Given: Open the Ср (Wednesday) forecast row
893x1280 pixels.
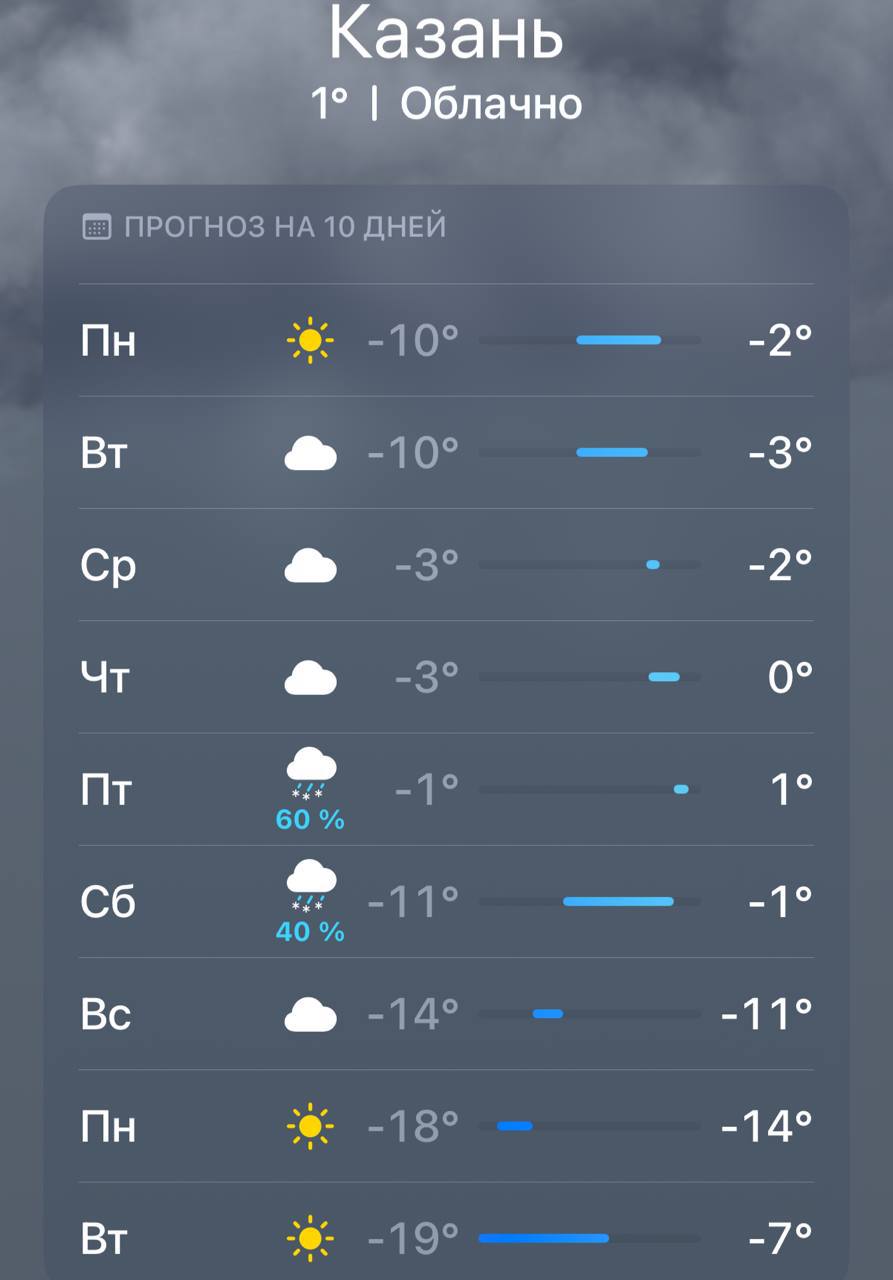Looking at the screenshot, I should click(x=446, y=565).
